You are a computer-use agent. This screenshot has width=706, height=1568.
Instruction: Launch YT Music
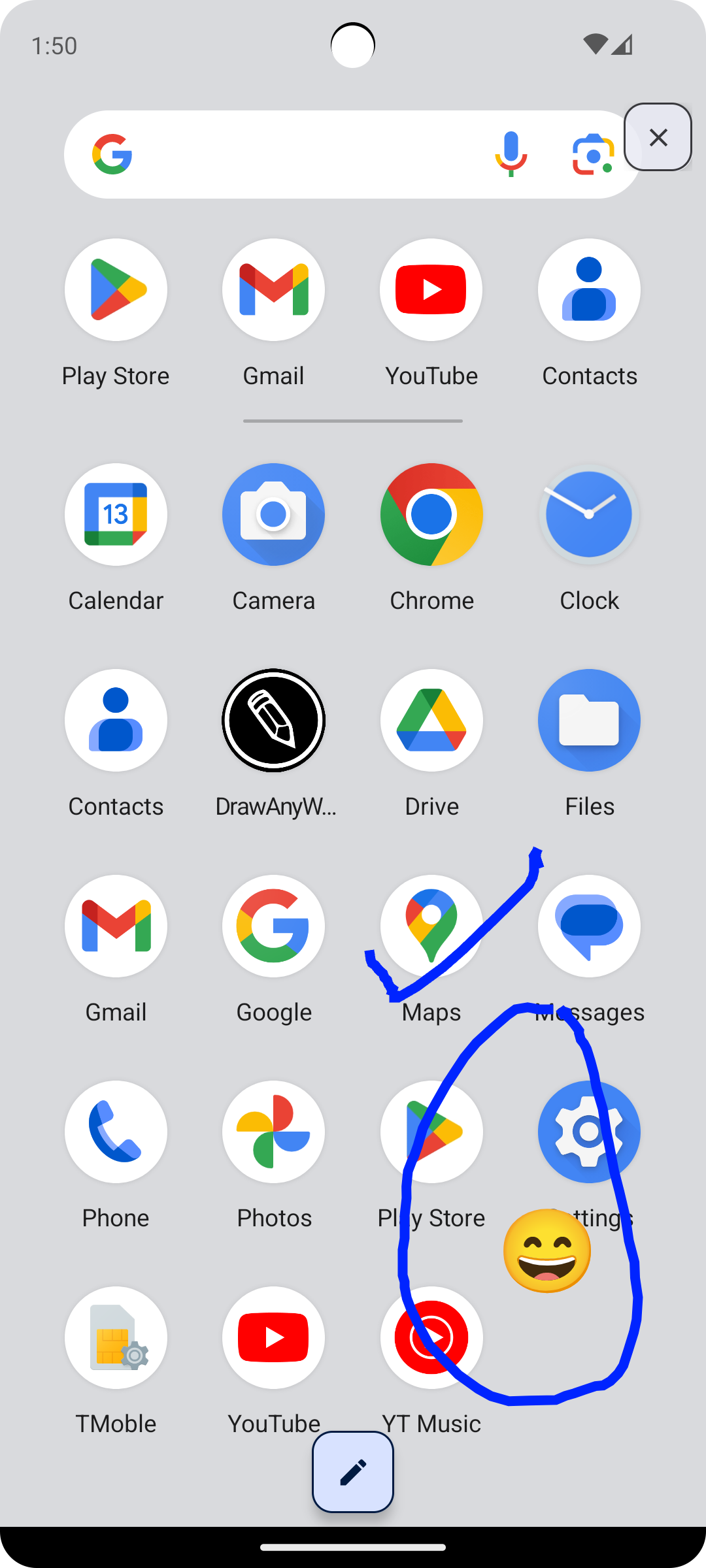point(431,1338)
